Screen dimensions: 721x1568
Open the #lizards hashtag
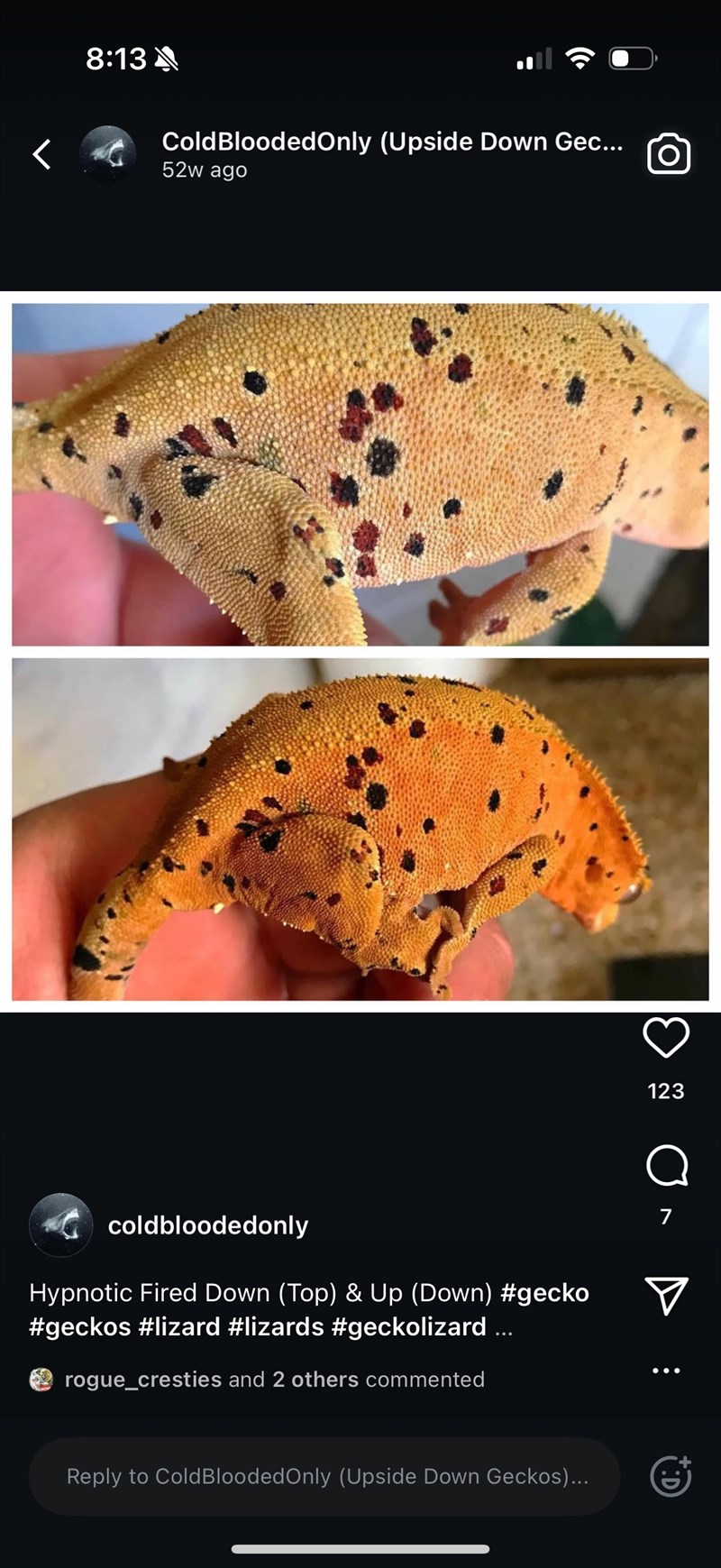click(x=276, y=1327)
